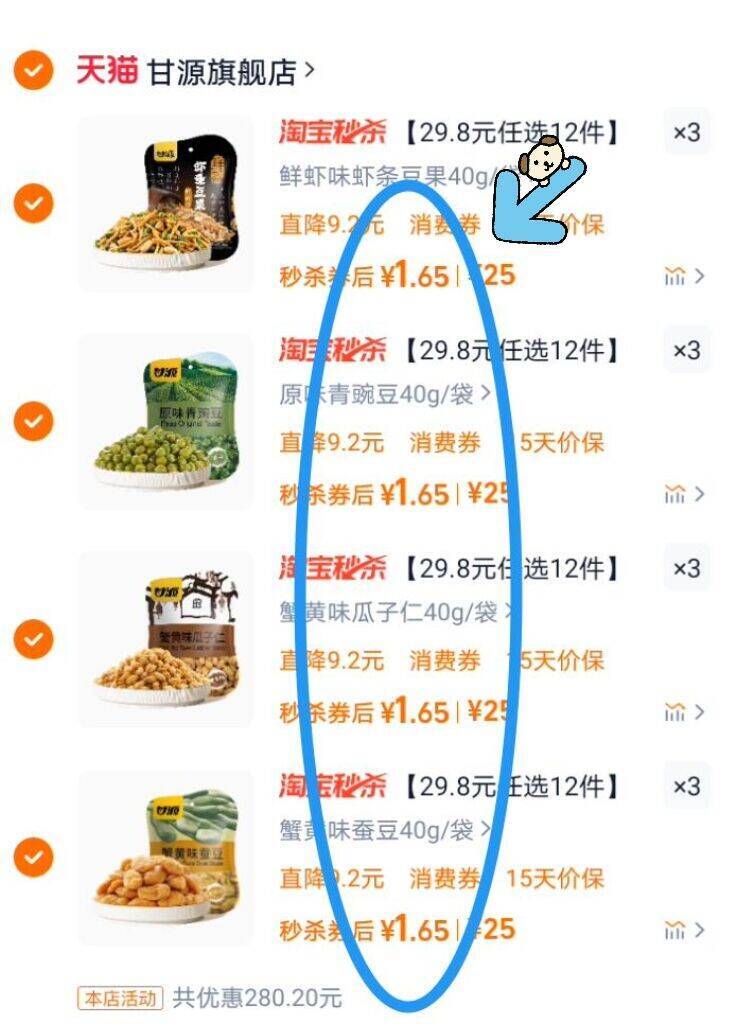The image size is (737, 1024).
Task: Open the 蟹黄味蚕豆 product image
Action: coord(166,857)
